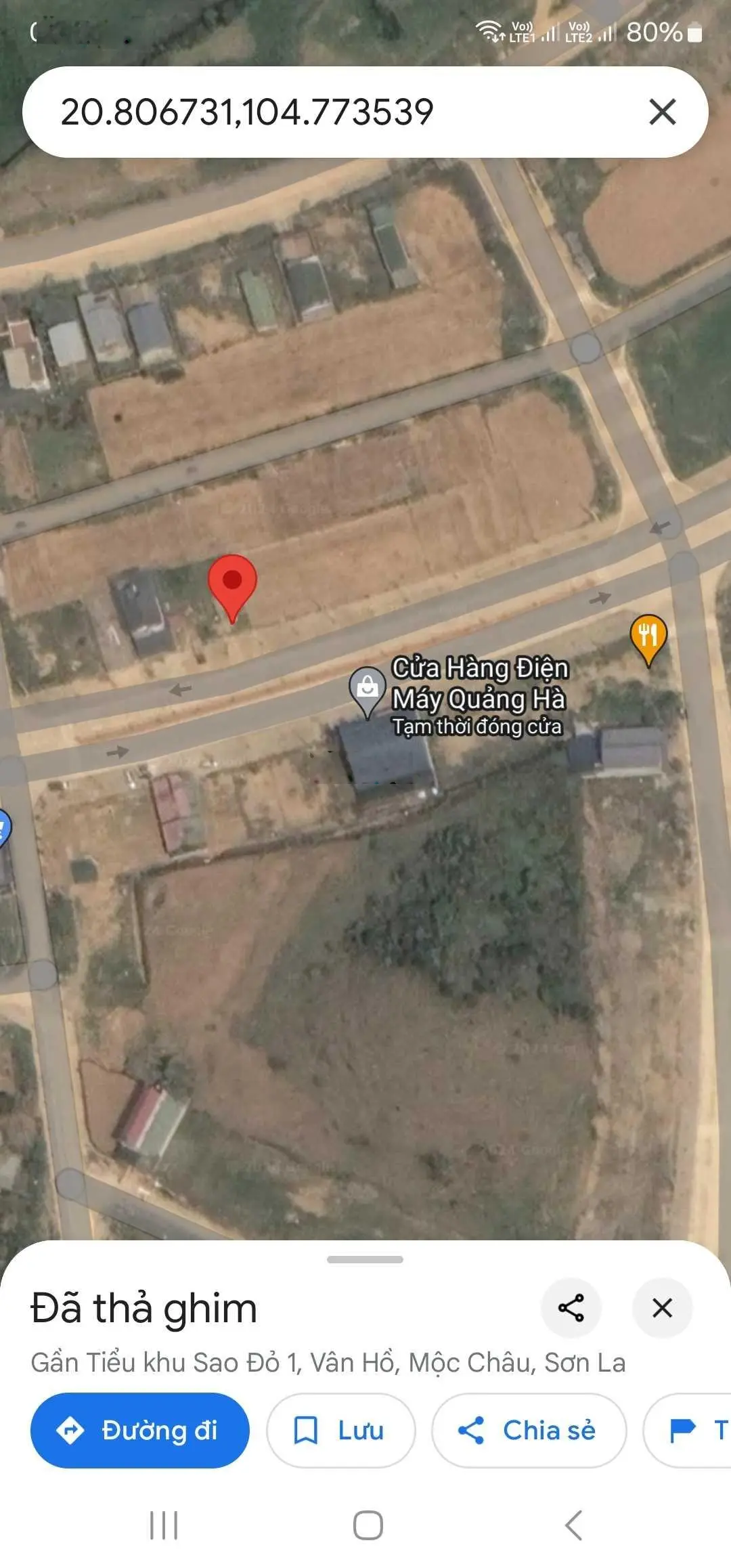Close the dropped pin panel
This screenshot has width=731, height=1568.
(x=662, y=1307)
